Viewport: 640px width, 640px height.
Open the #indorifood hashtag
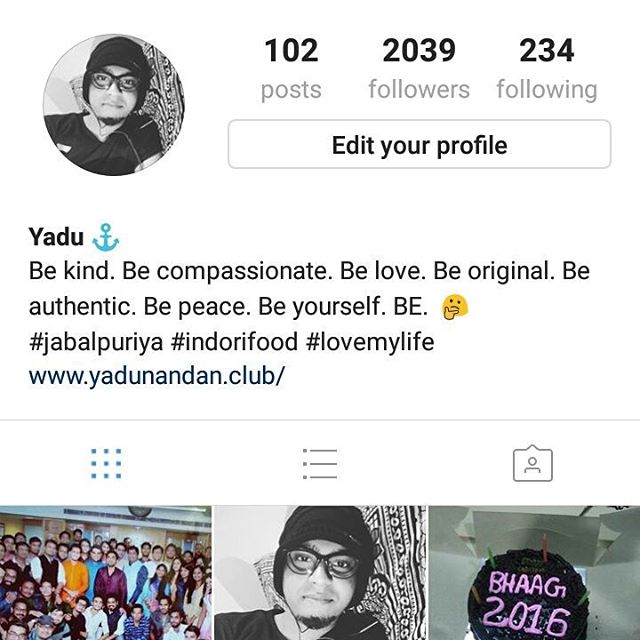(235, 341)
